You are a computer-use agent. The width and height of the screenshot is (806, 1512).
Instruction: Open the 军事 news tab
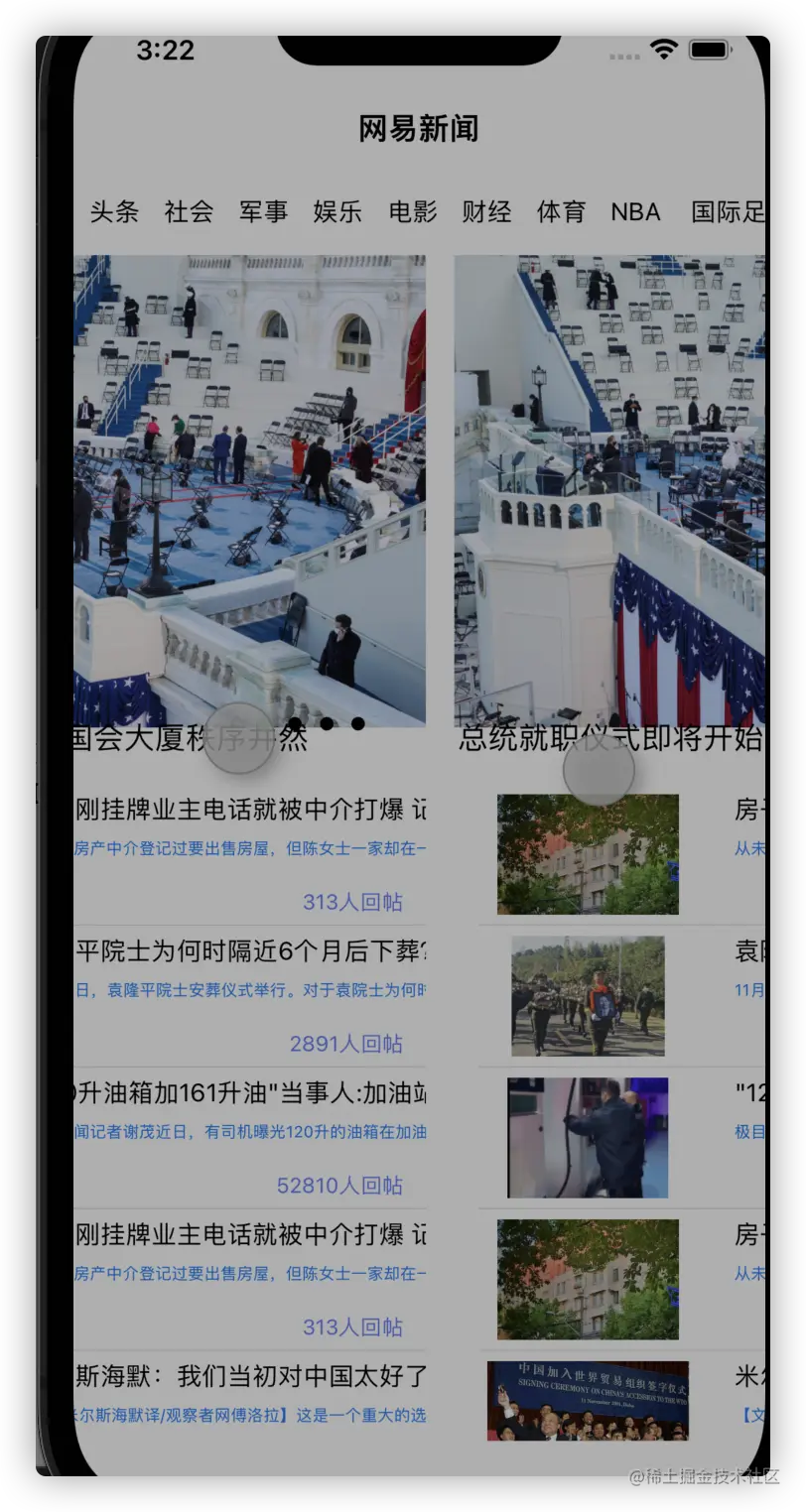click(x=263, y=211)
